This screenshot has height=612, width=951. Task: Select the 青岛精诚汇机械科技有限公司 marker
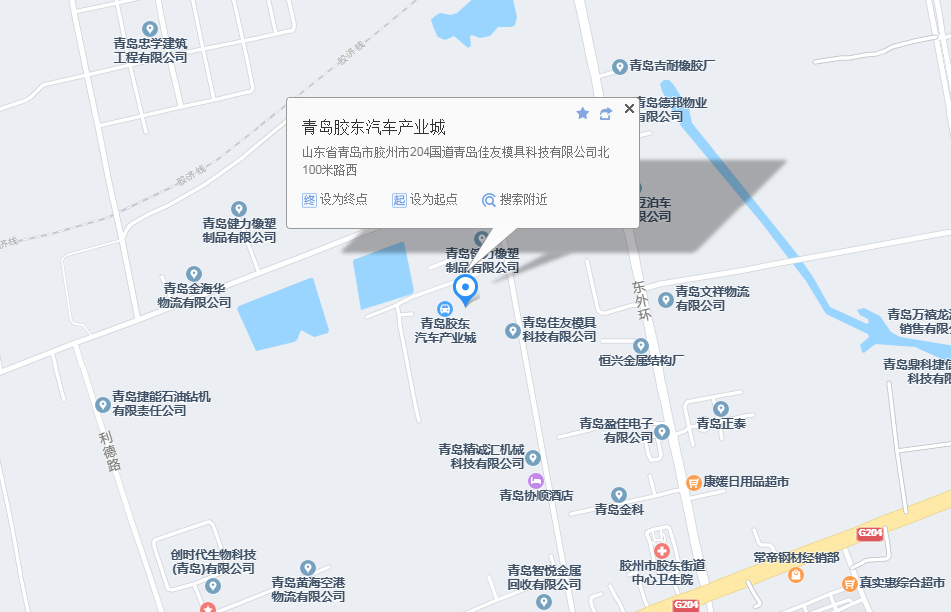pos(533,457)
